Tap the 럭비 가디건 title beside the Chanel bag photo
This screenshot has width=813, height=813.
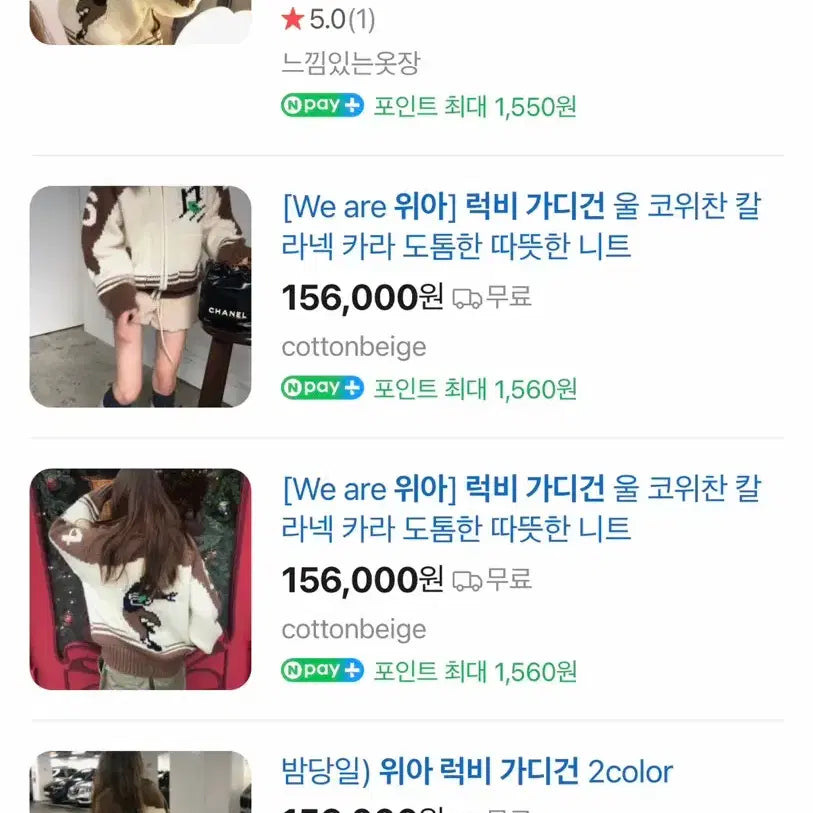[x=521, y=226]
